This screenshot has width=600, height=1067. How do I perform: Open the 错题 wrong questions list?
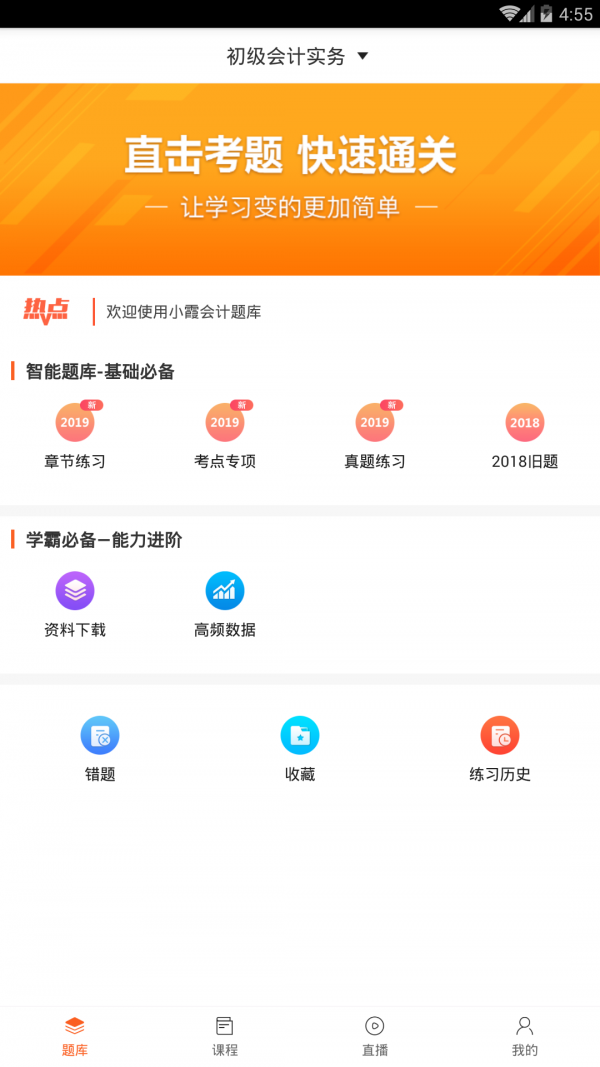tap(100, 749)
